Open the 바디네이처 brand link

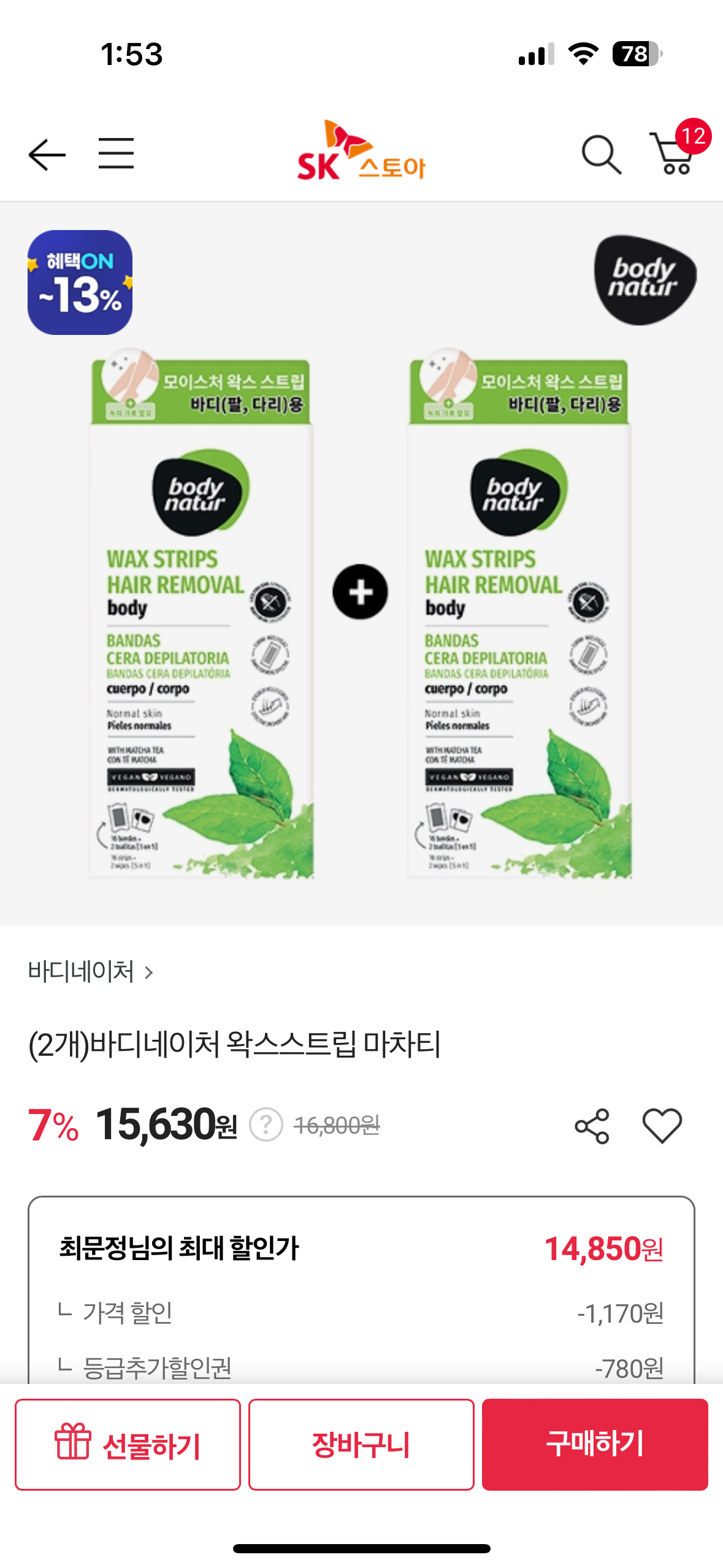[91, 972]
